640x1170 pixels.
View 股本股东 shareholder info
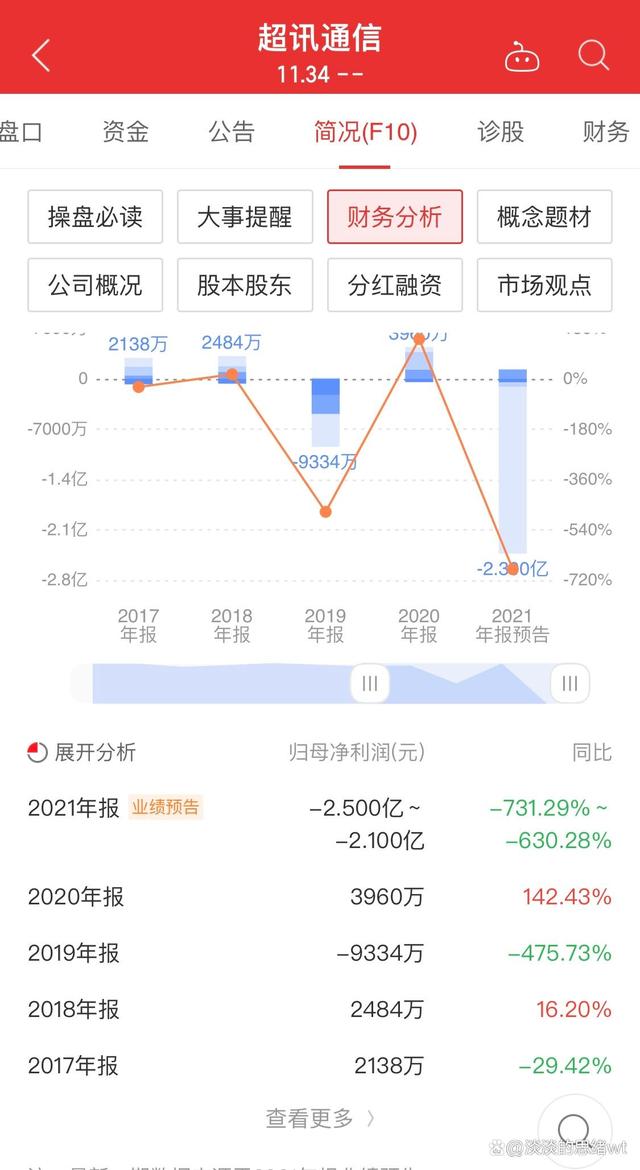[245, 285]
